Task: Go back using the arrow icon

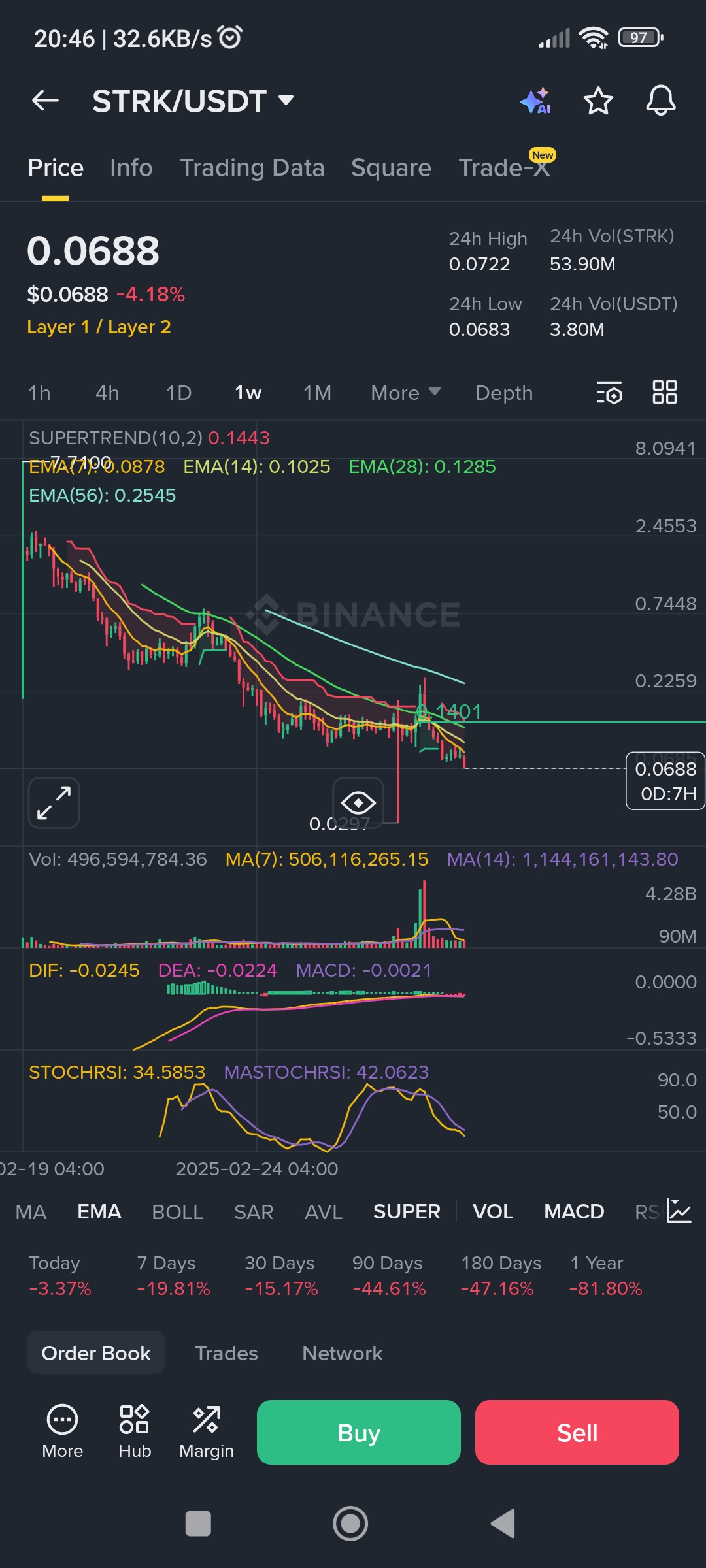Action: tap(45, 101)
